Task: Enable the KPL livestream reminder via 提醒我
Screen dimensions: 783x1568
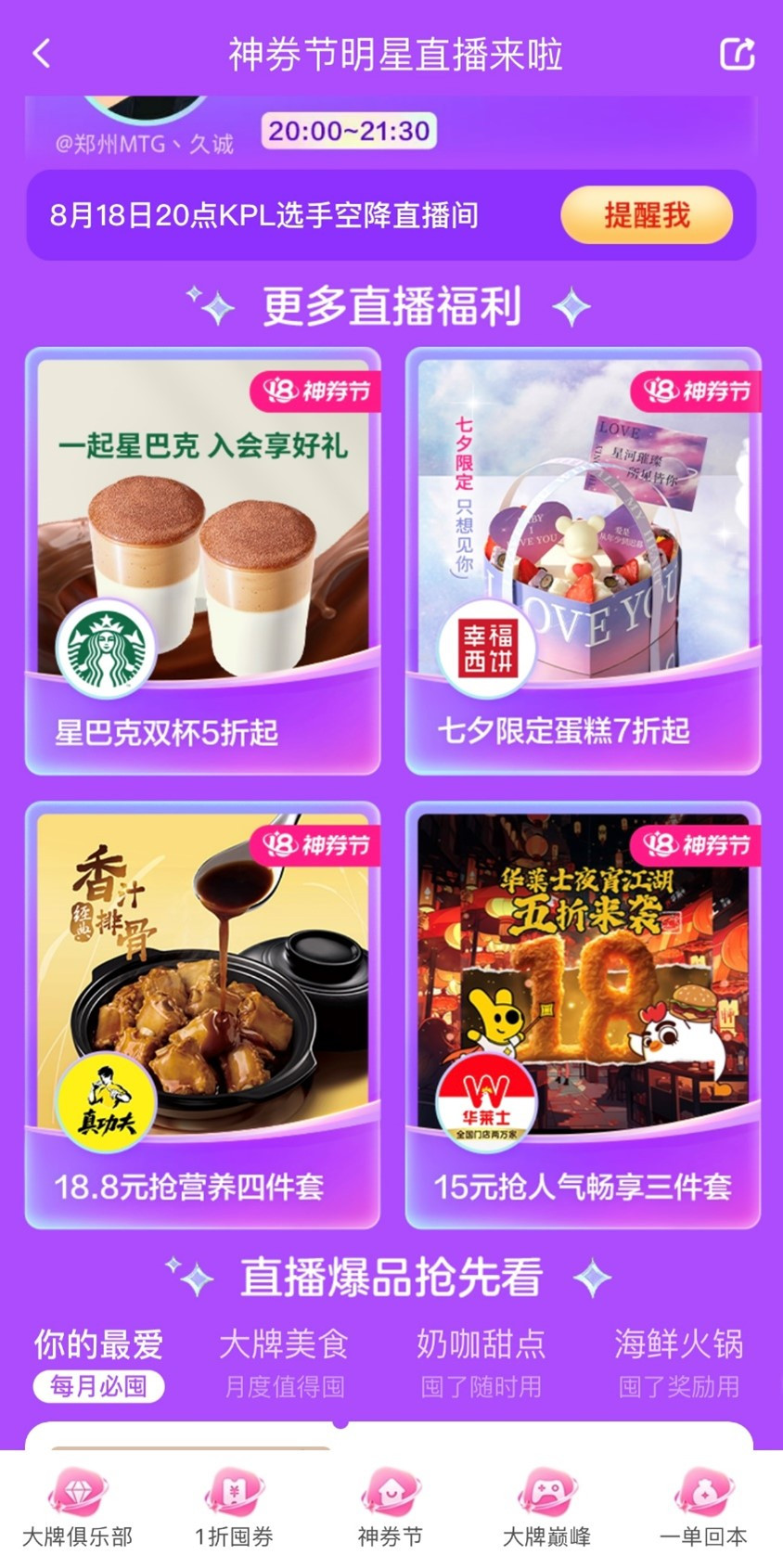Action: click(647, 215)
